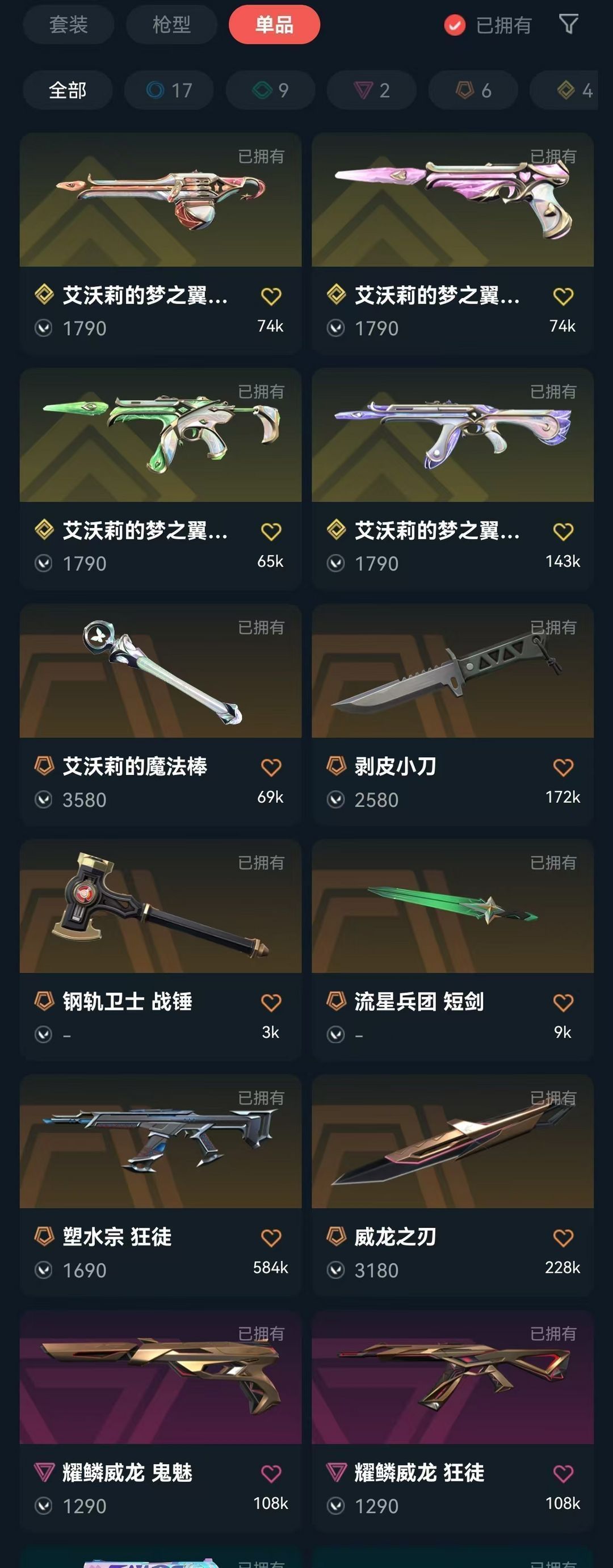The image size is (613, 1568).
Task: Toggle favorite on 耀鳞威龙 鬼魅
Action: click(x=270, y=1473)
